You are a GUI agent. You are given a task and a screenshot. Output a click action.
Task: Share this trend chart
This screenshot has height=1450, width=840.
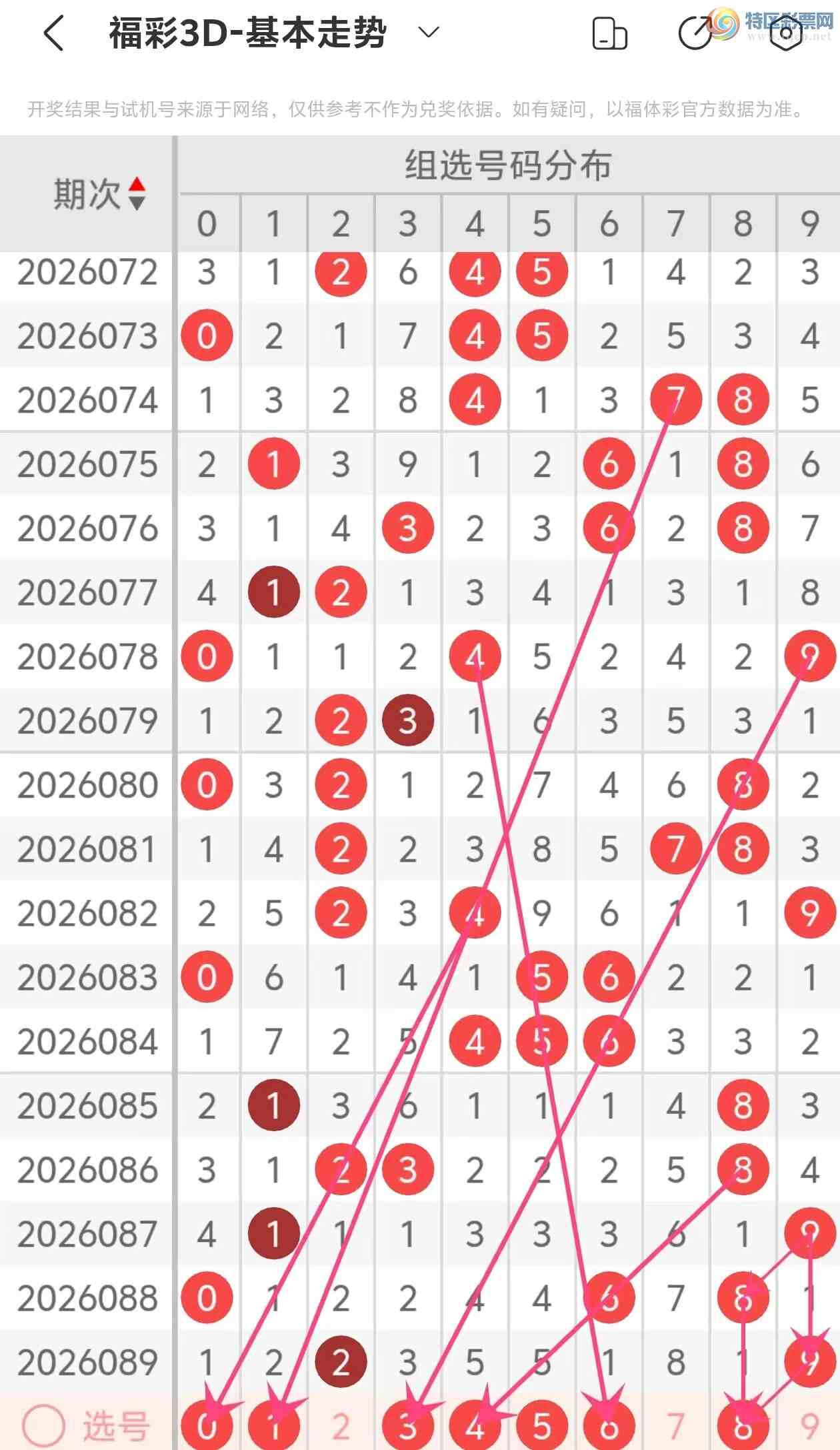695,33
